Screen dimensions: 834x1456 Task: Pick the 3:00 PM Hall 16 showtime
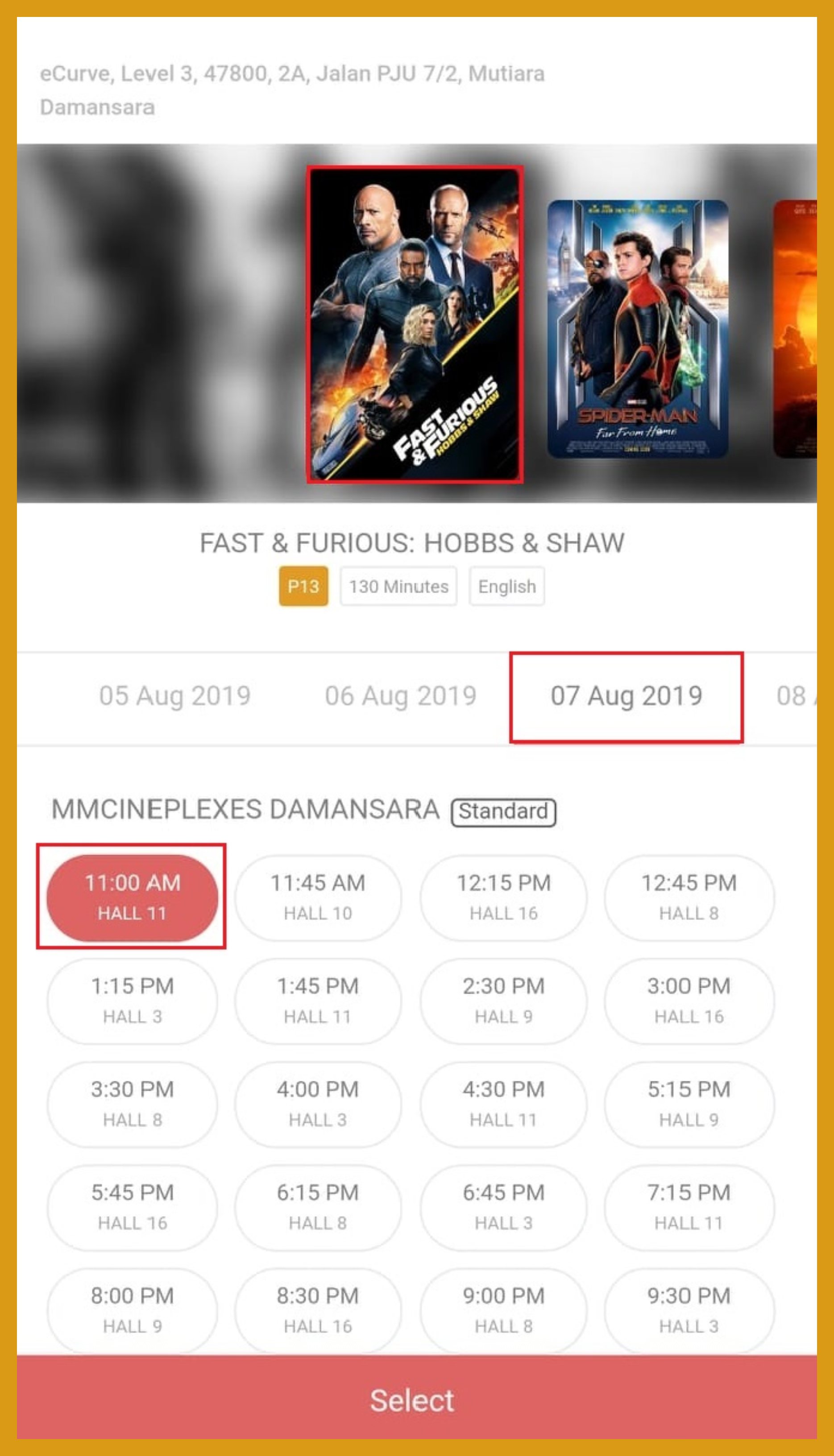689,1000
